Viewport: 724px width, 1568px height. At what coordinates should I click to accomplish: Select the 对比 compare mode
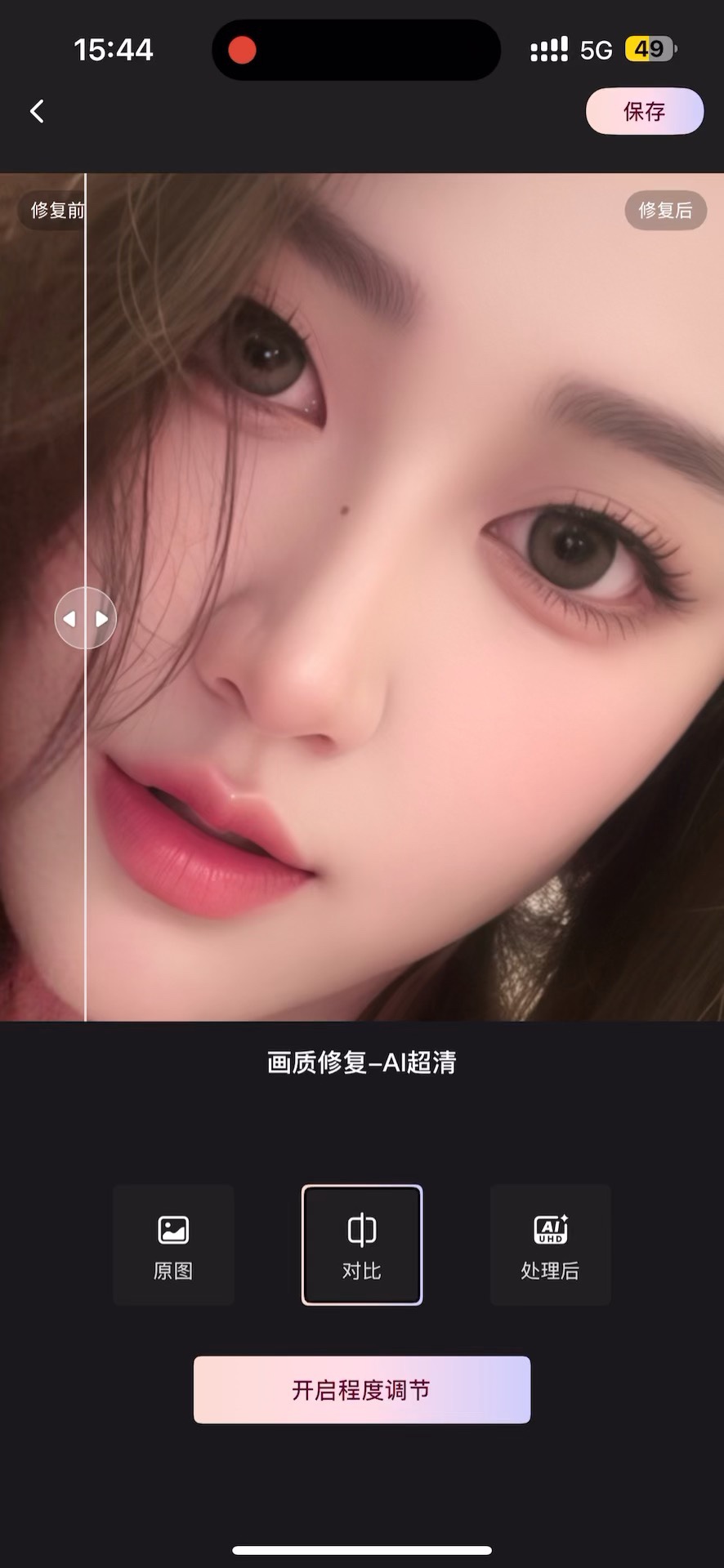click(362, 1245)
